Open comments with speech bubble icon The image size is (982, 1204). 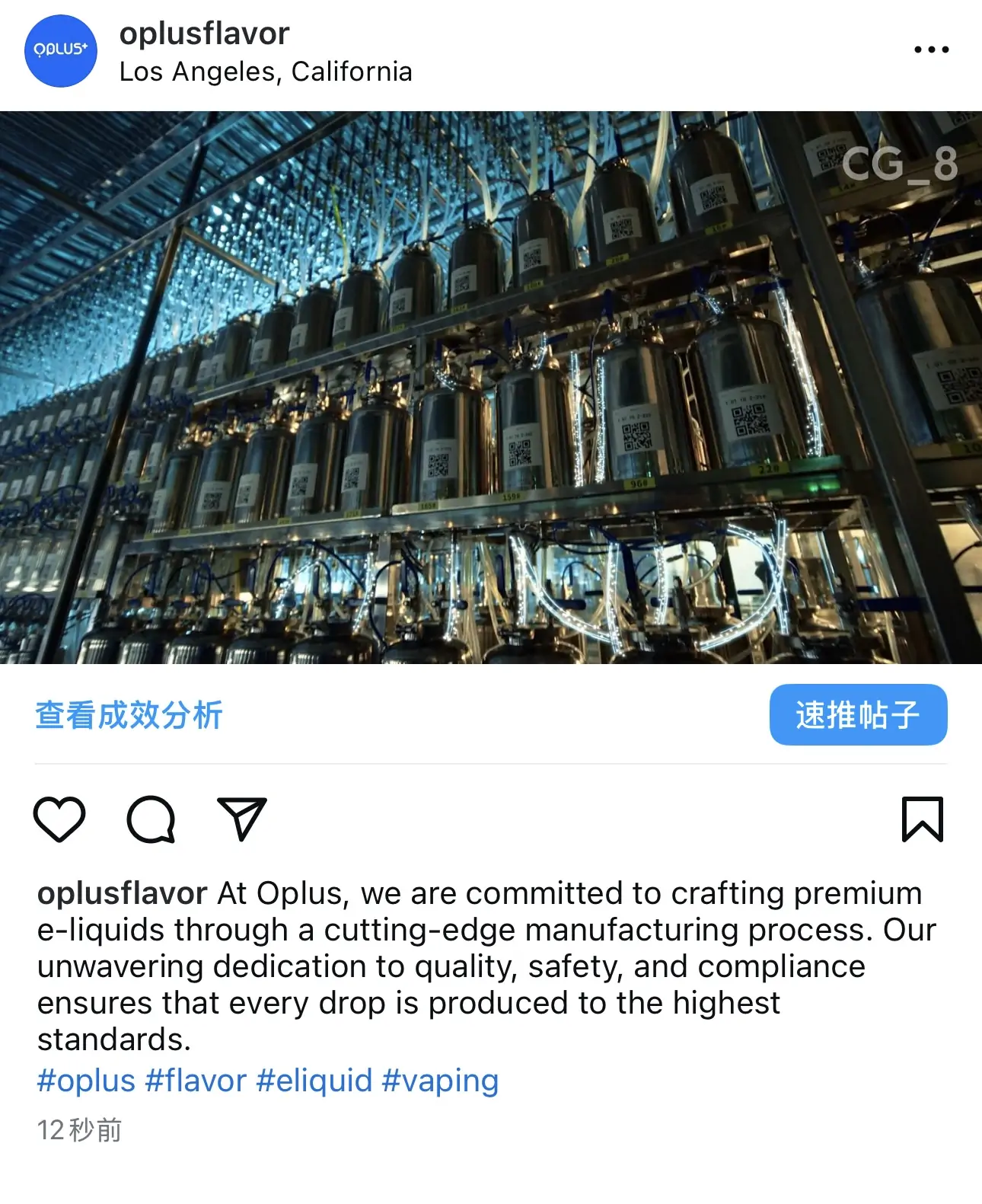[x=151, y=819]
